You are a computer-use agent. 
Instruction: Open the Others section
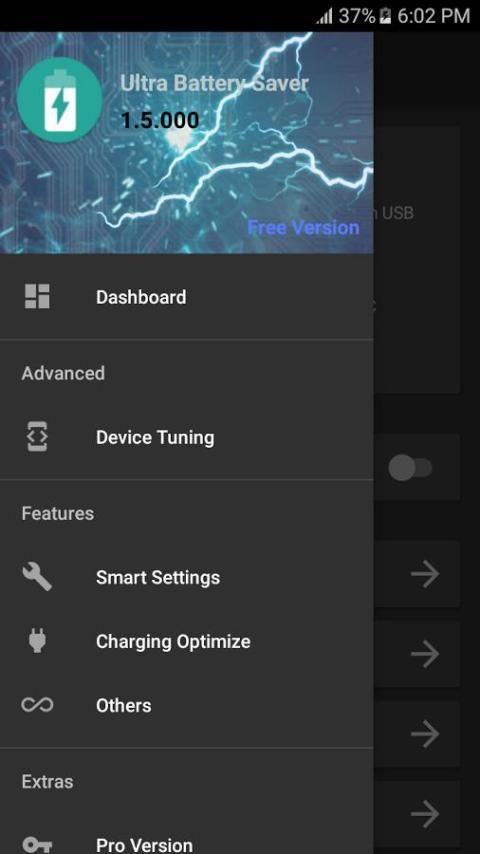(x=186, y=705)
